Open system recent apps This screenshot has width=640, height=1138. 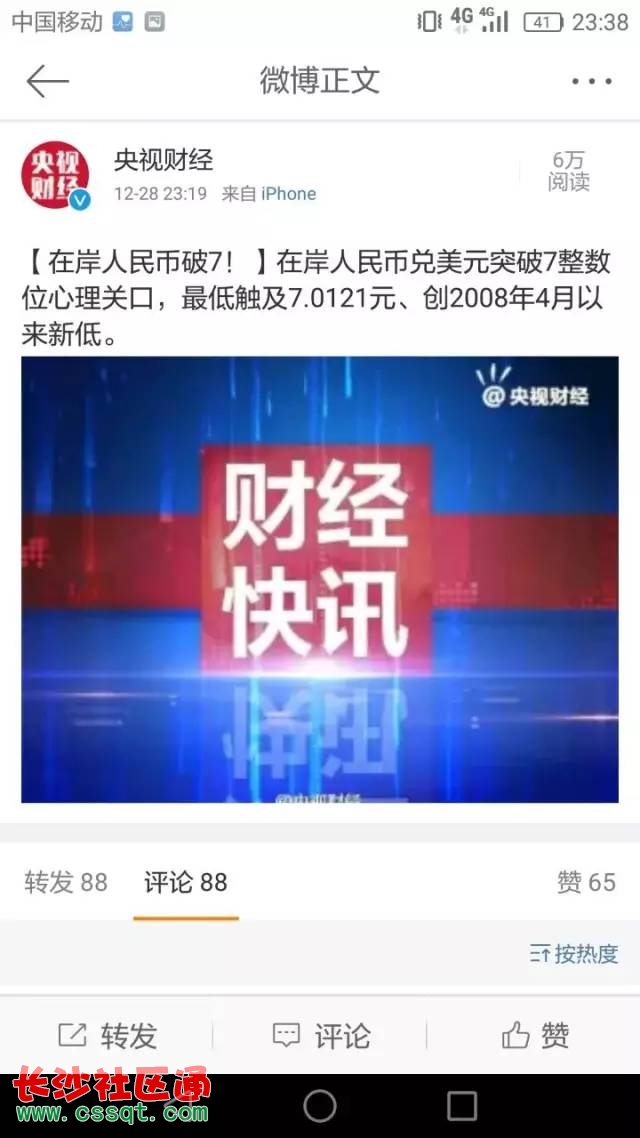tap(462, 1106)
